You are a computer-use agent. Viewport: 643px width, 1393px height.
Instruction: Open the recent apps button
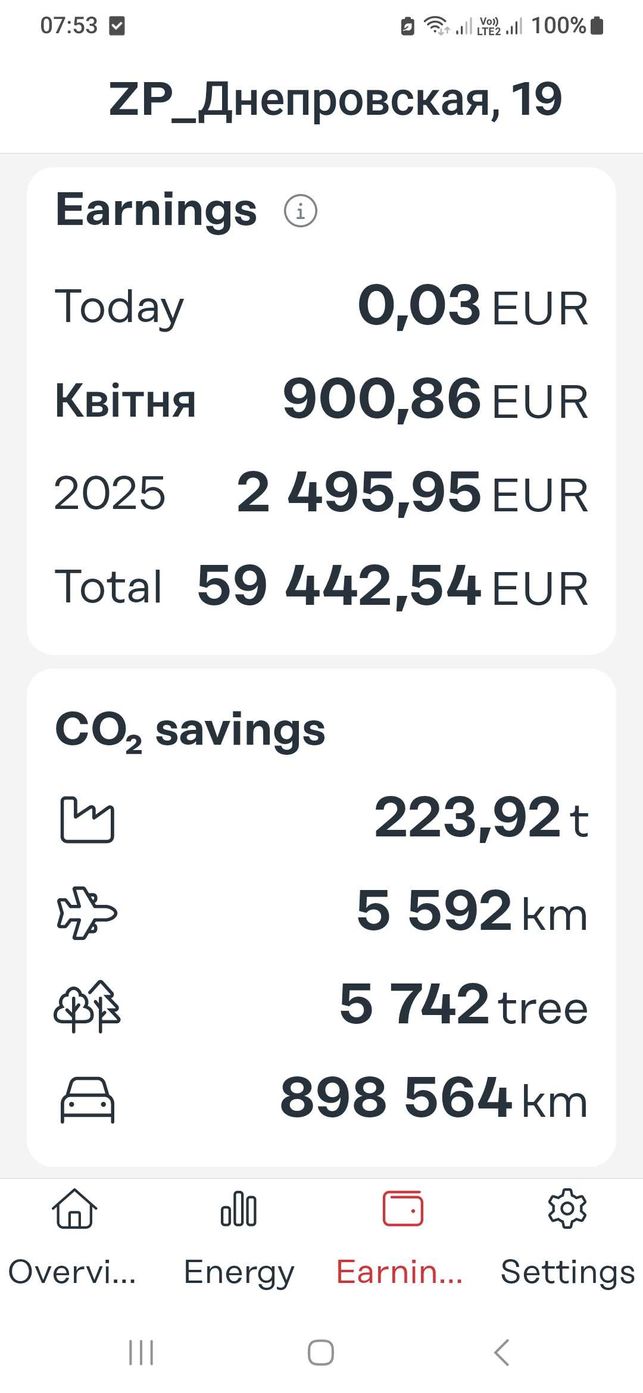tap(141, 1352)
